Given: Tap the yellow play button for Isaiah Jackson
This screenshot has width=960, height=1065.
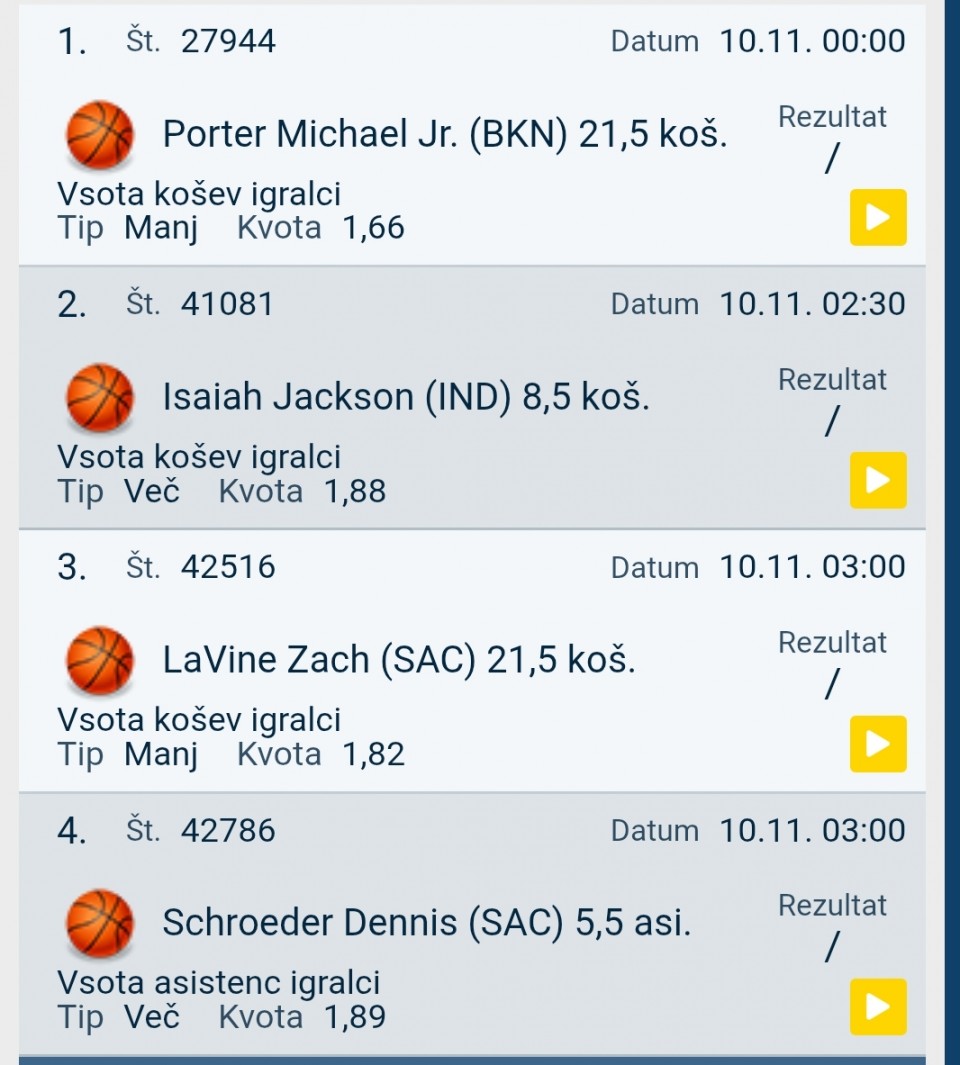Looking at the screenshot, I should (878, 480).
